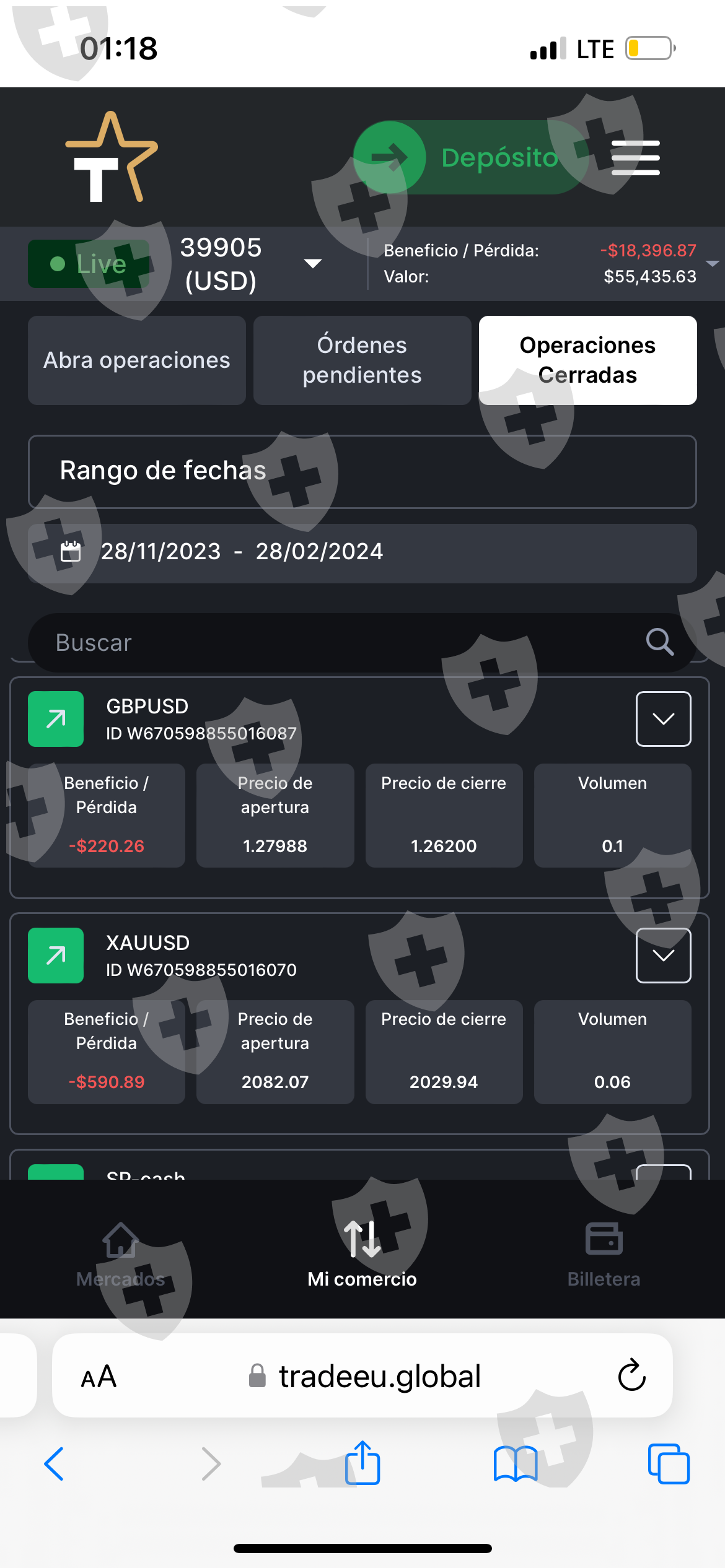Go back in Safari

(54, 1464)
